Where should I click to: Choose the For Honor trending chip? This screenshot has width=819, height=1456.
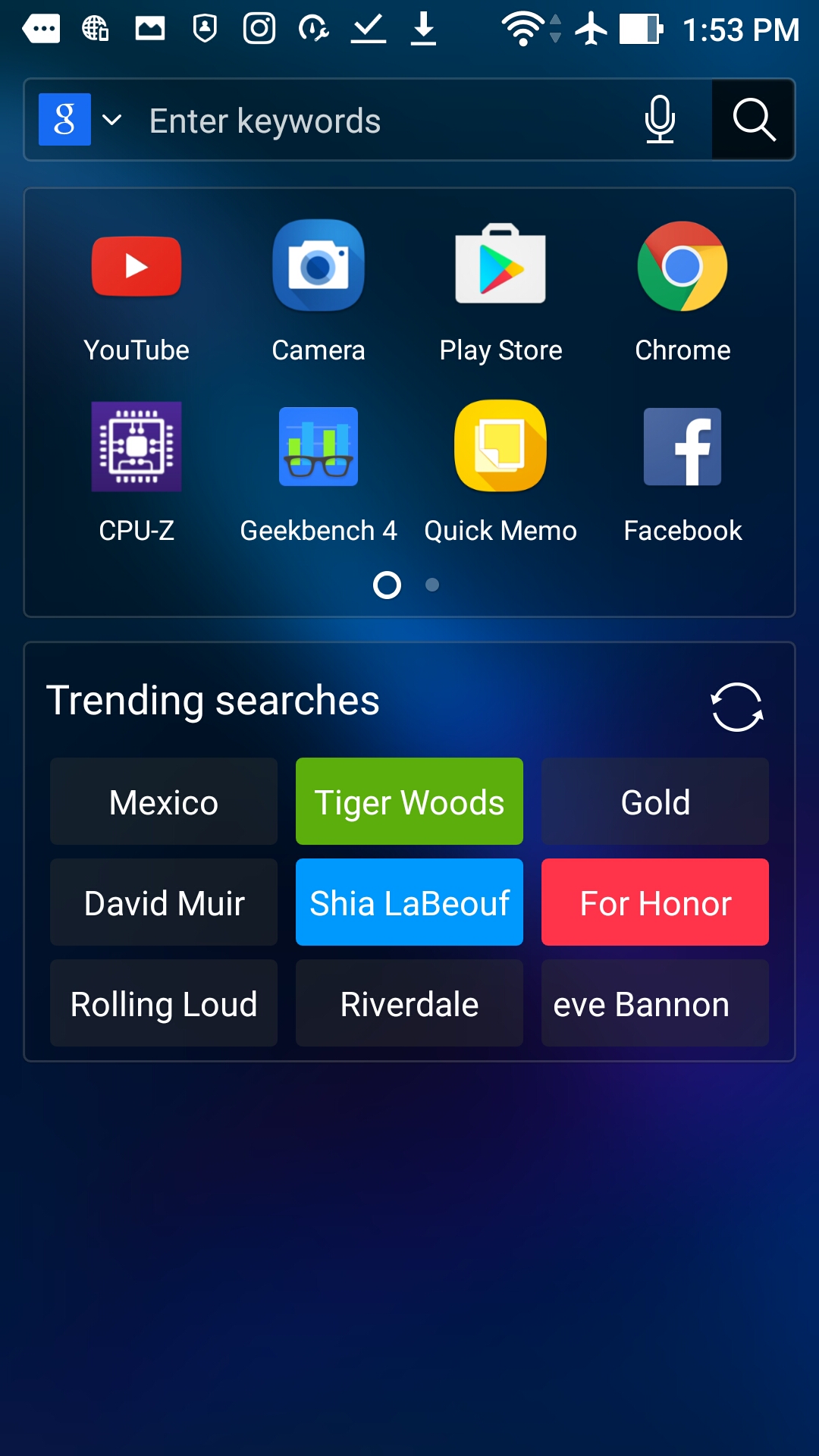(655, 902)
